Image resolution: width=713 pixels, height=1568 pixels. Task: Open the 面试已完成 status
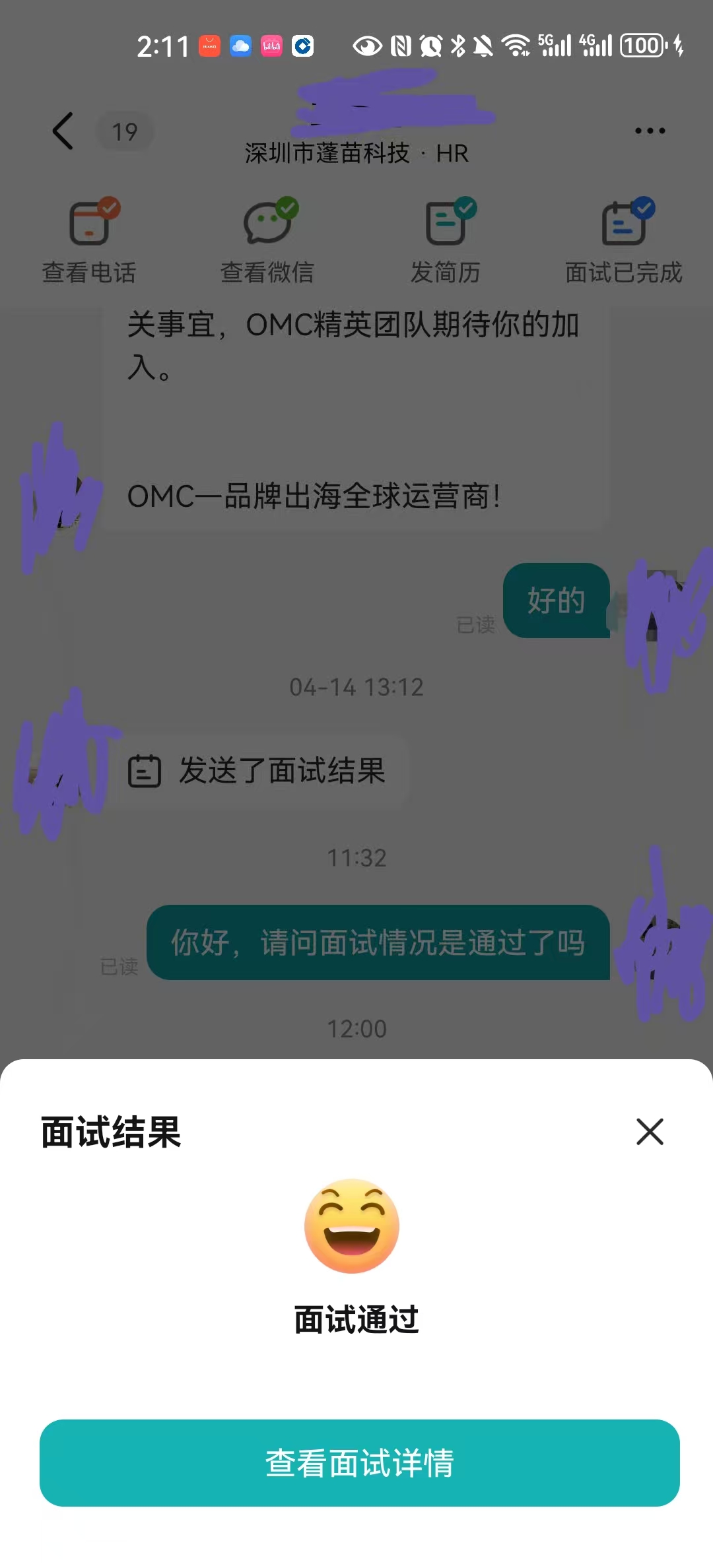pos(623,242)
